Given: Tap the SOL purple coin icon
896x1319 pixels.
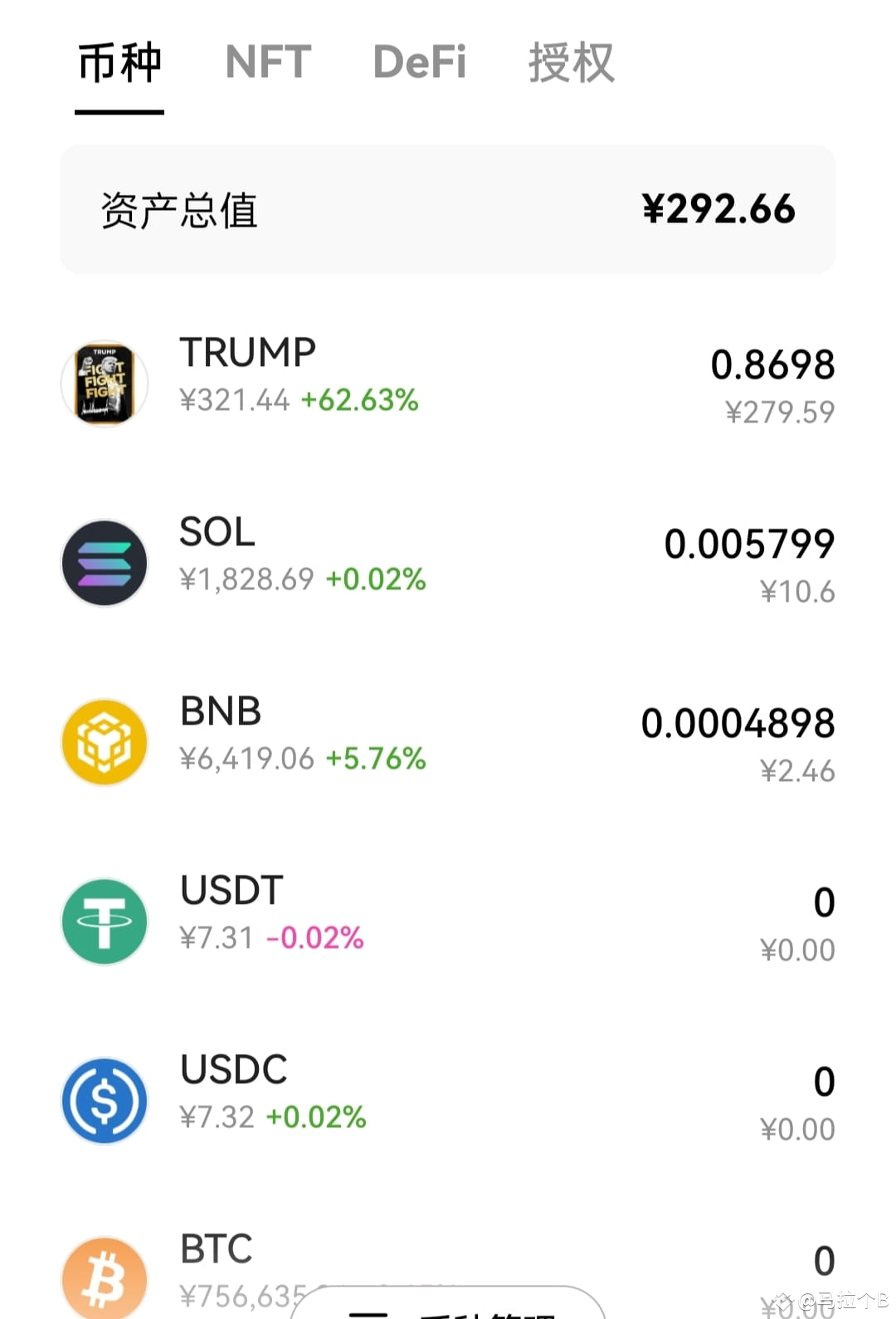Looking at the screenshot, I should click(105, 563).
